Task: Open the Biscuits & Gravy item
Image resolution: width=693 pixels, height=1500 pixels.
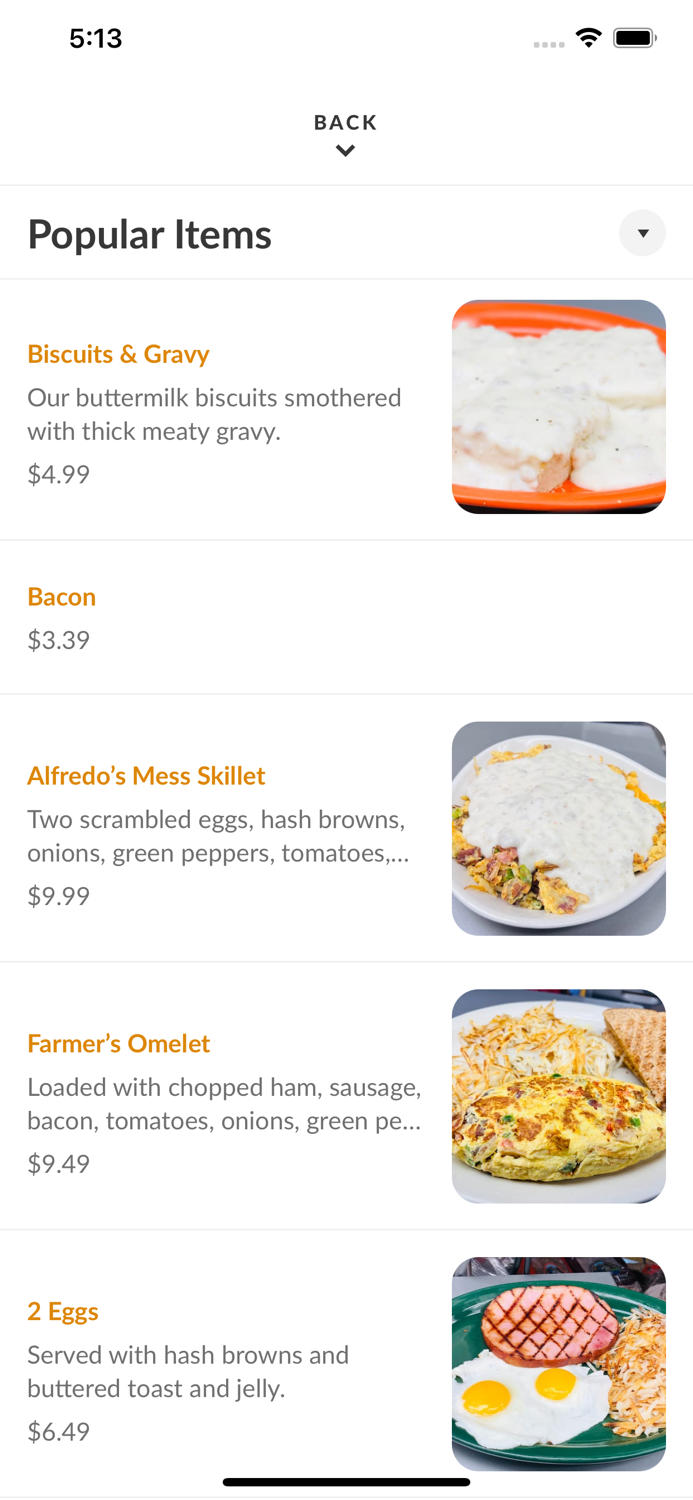Action: coord(118,354)
